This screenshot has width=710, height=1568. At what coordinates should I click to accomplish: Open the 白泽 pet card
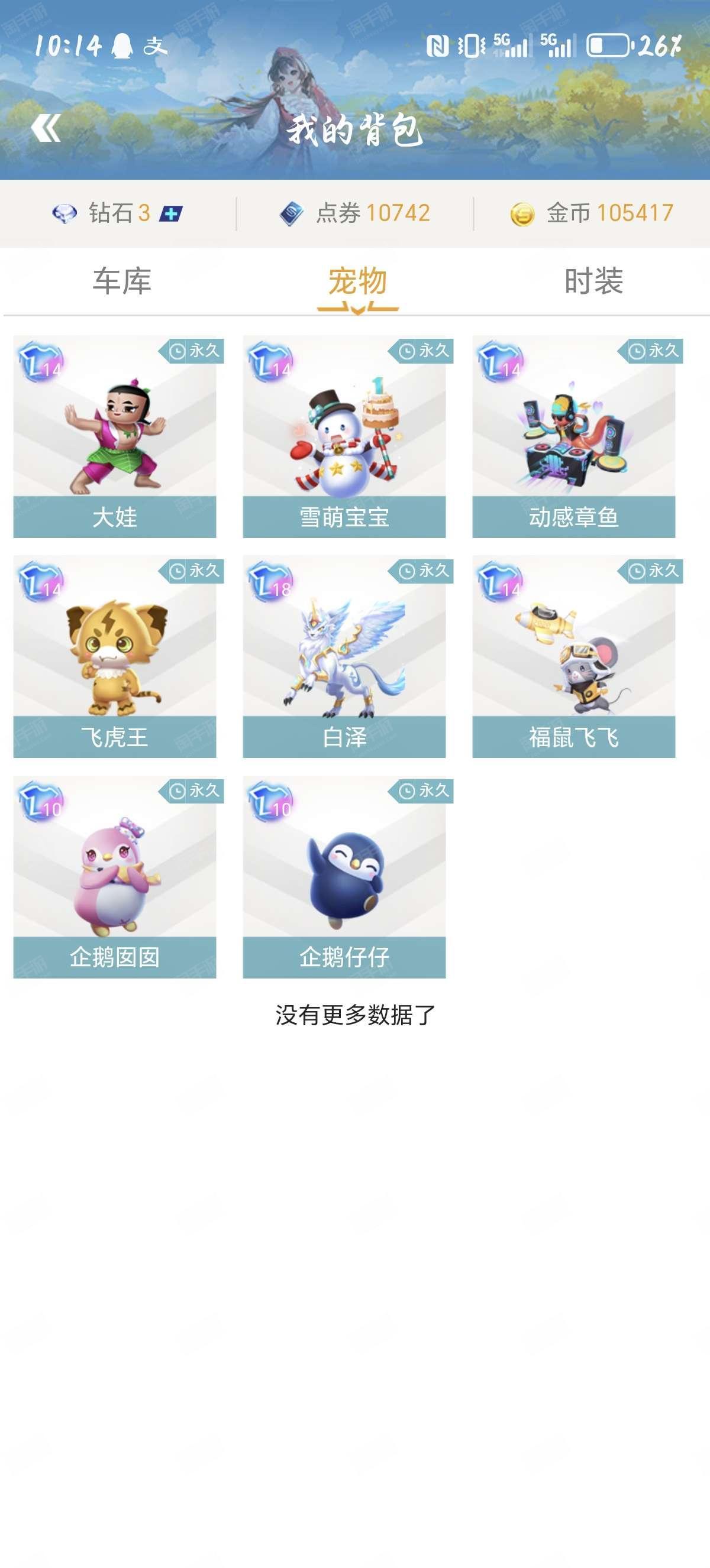click(344, 657)
